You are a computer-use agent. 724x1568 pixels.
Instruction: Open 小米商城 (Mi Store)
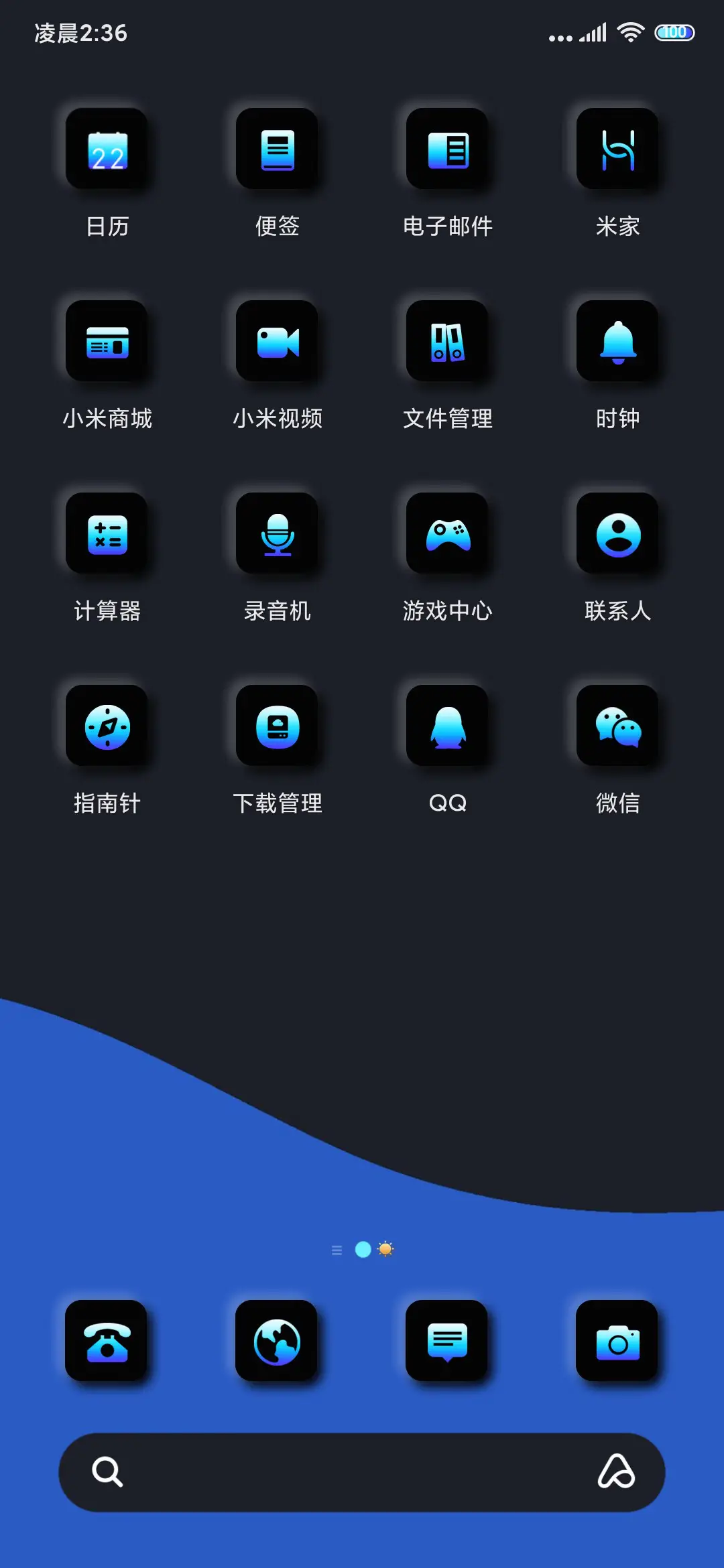(108, 342)
